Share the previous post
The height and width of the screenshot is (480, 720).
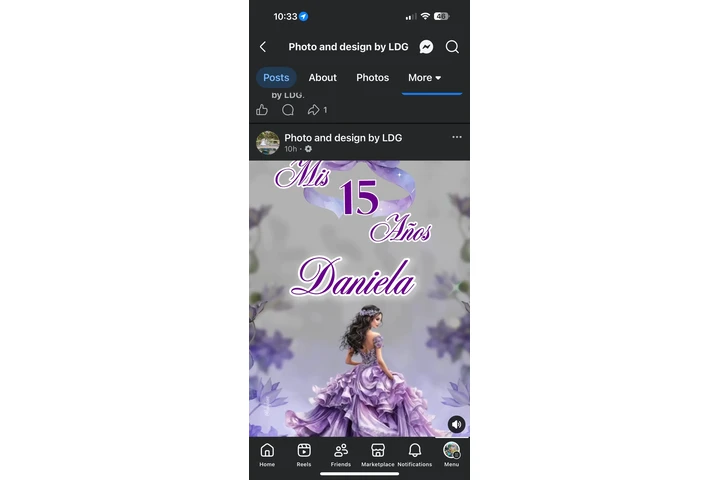[314, 110]
